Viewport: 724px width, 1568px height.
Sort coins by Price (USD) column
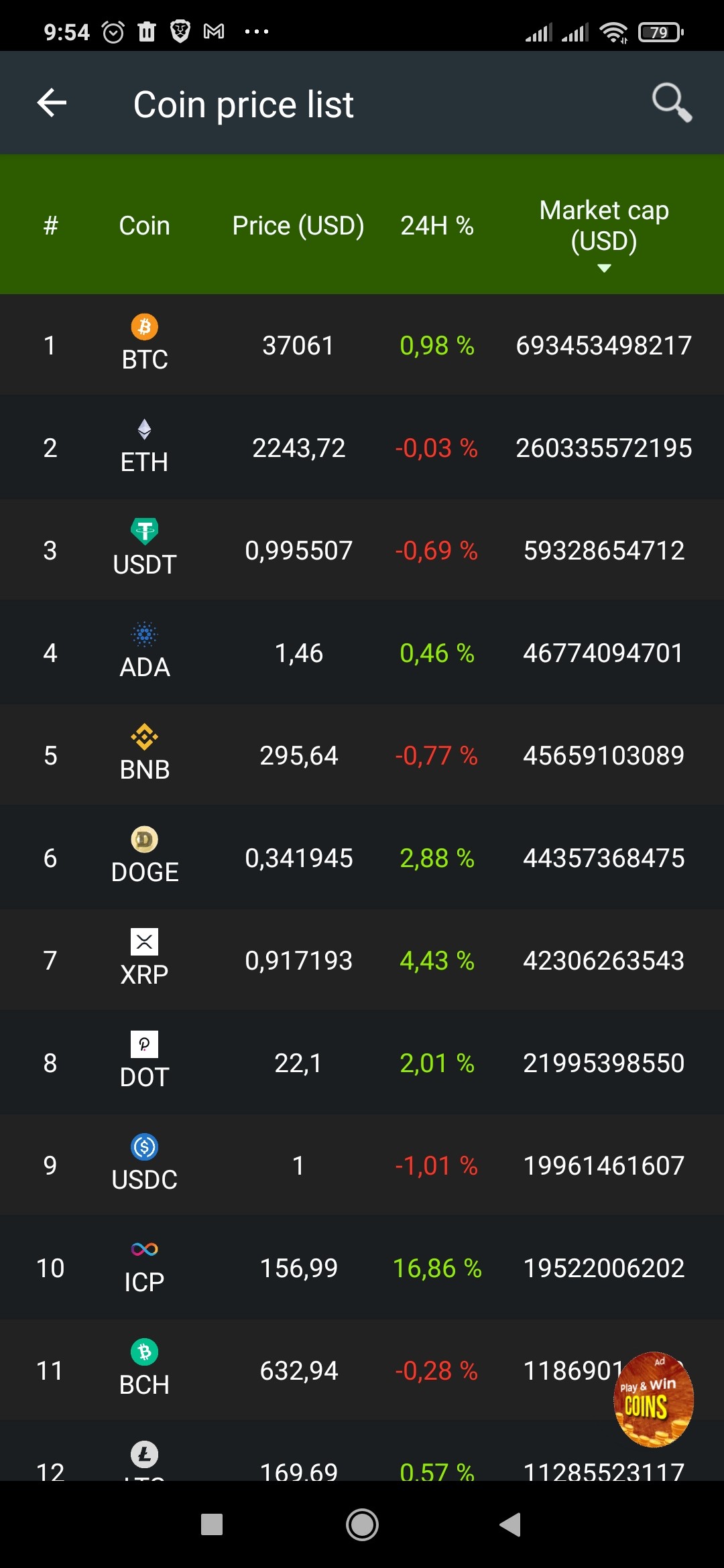(298, 226)
